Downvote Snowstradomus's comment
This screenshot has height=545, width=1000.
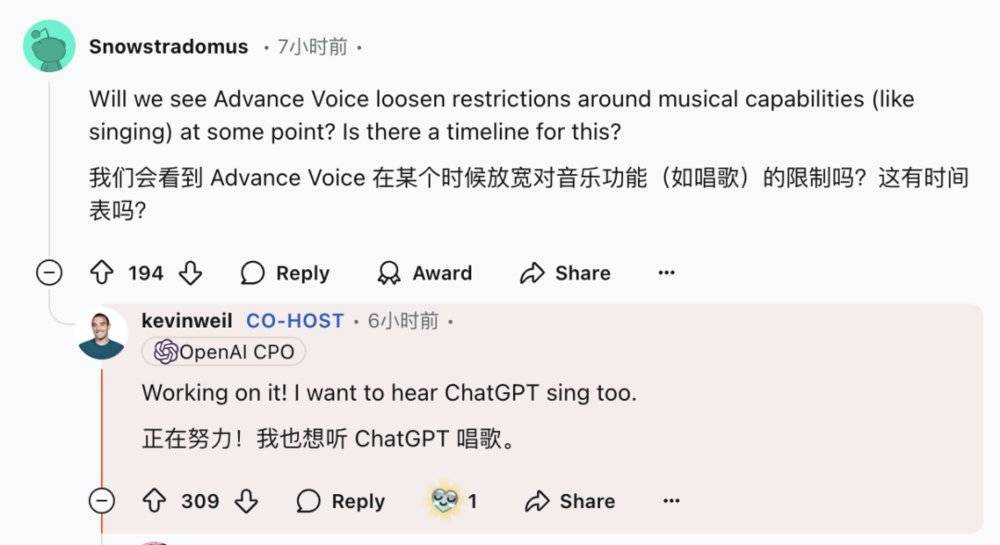[x=191, y=273]
